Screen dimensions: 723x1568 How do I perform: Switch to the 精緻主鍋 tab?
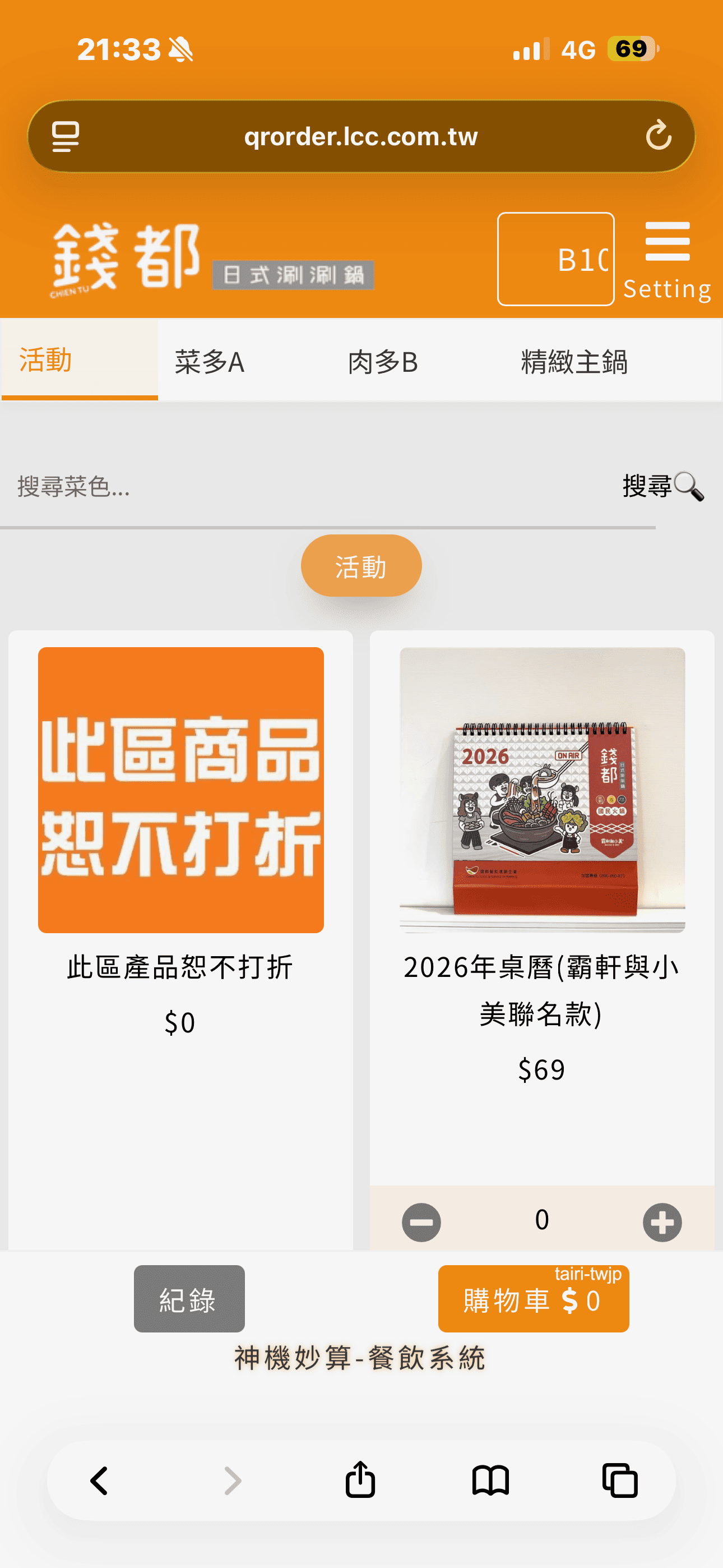click(574, 362)
